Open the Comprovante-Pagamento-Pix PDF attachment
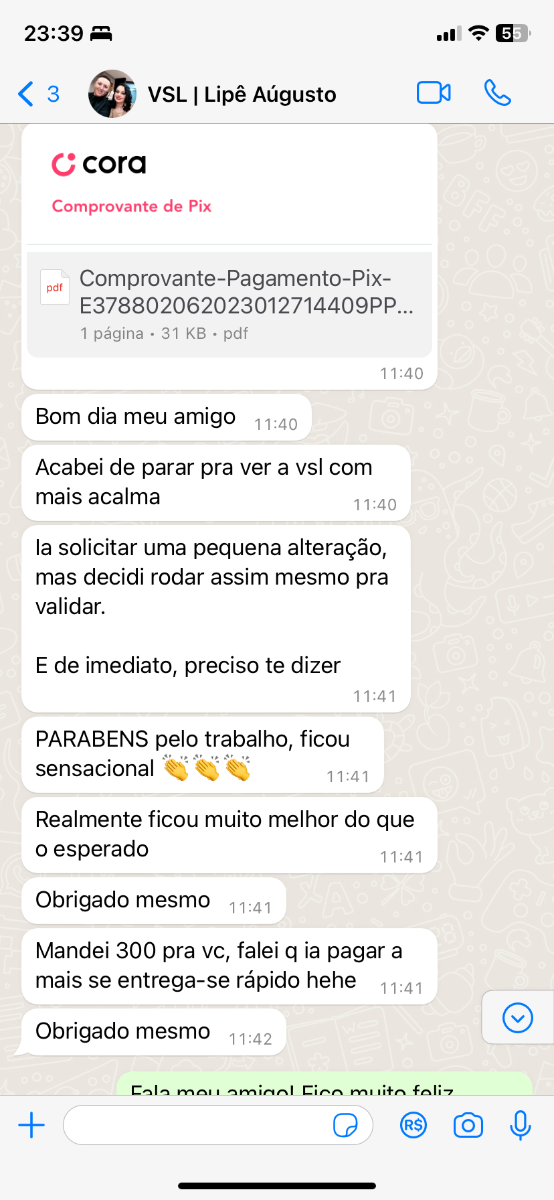The height and width of the screenshot is (1200, 554). pyautogui.click(x=229, y=304)
